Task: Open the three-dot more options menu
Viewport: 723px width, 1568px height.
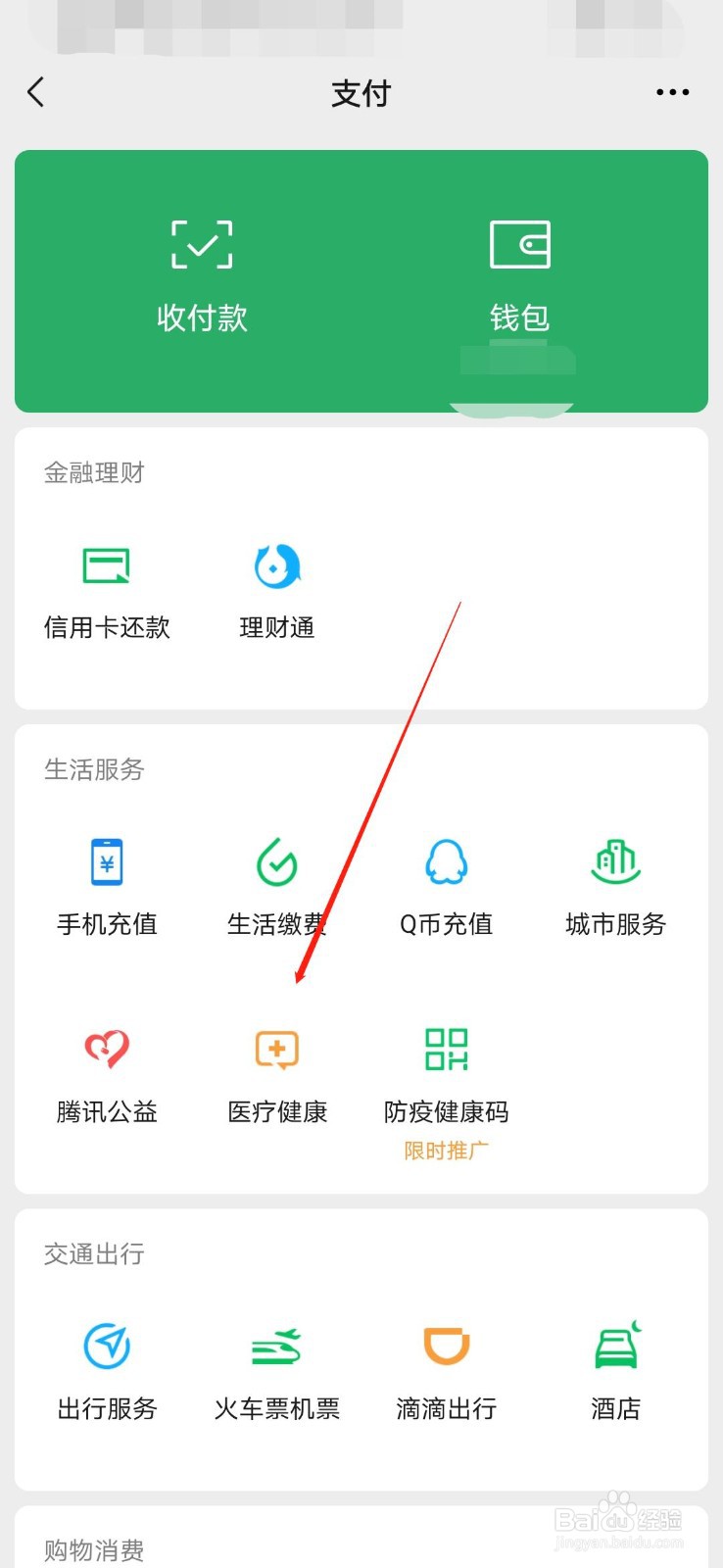Action: pyautogui.click(x=672, y=91)
